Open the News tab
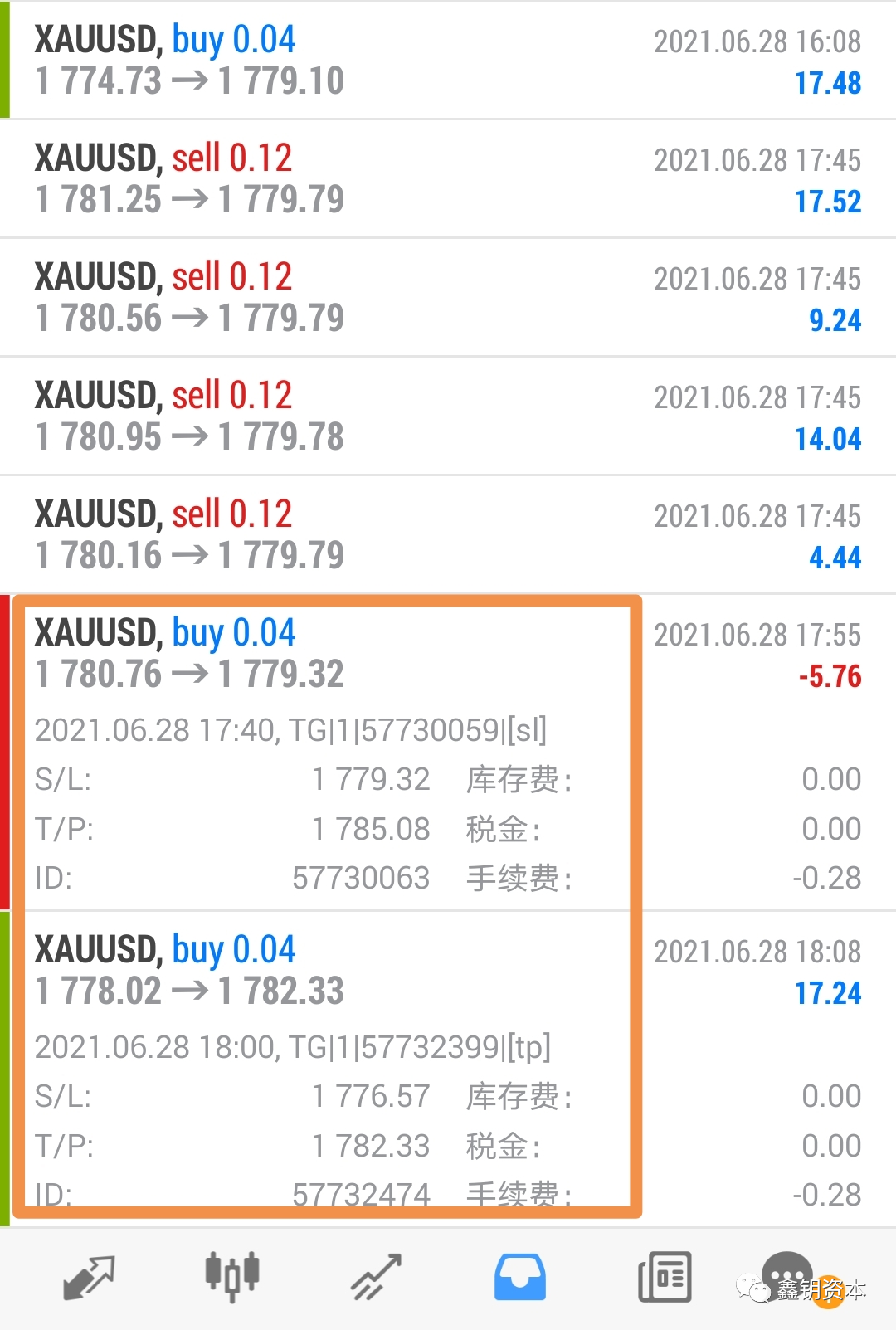The height and width of the screenshot is (1330, 896). pos(665,1278)
